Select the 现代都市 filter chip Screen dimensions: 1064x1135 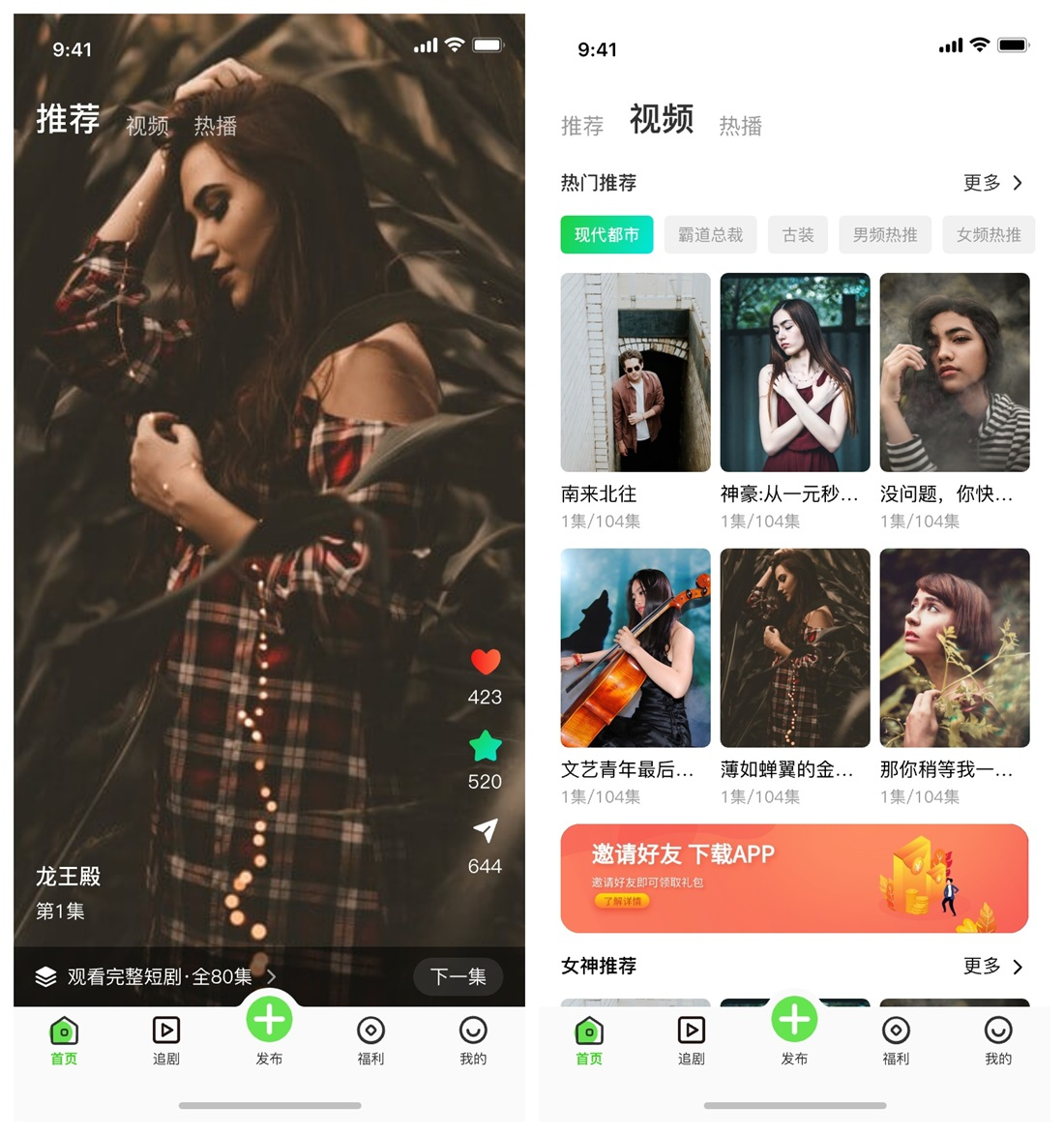tap(606, 235)
